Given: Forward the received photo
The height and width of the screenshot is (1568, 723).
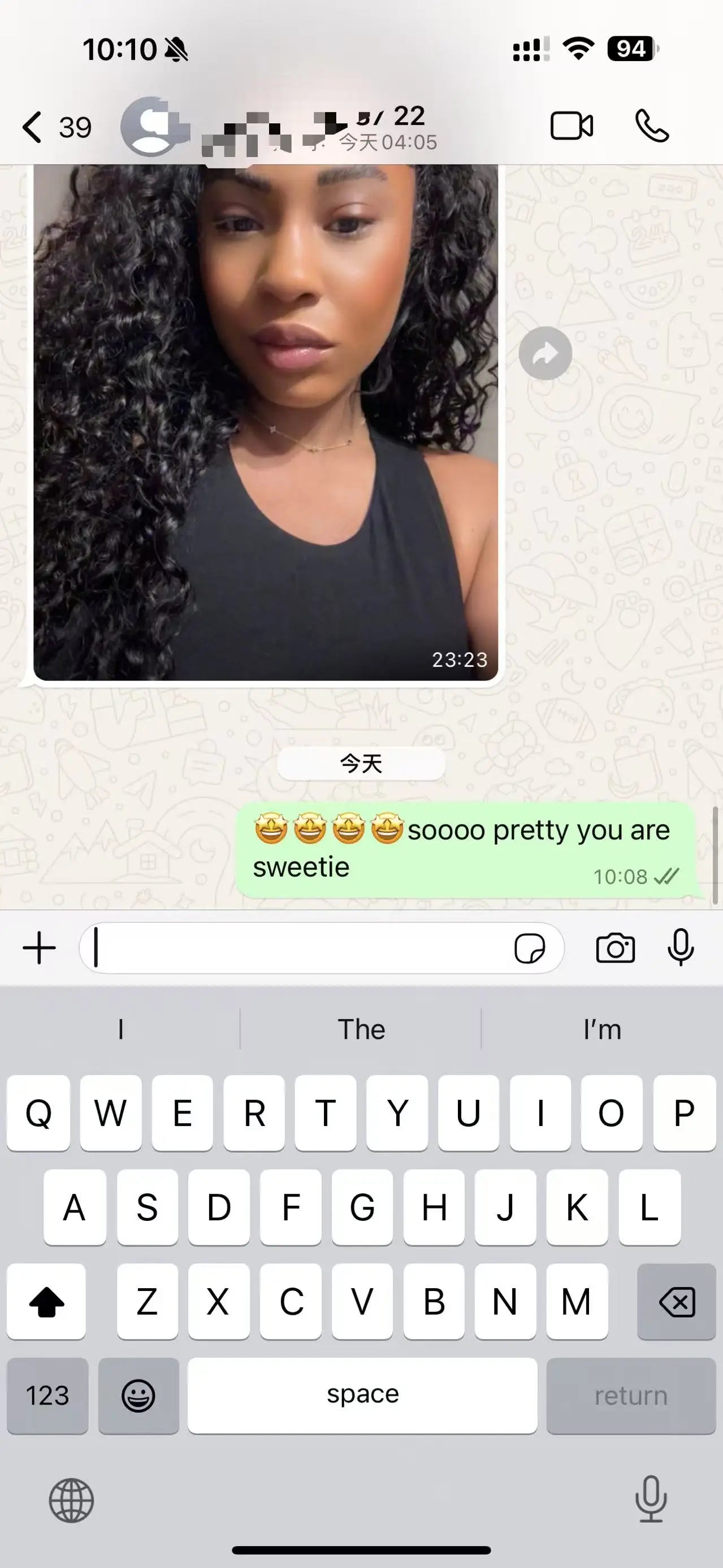Looking at the screenshot, I should tap(545, 354).
